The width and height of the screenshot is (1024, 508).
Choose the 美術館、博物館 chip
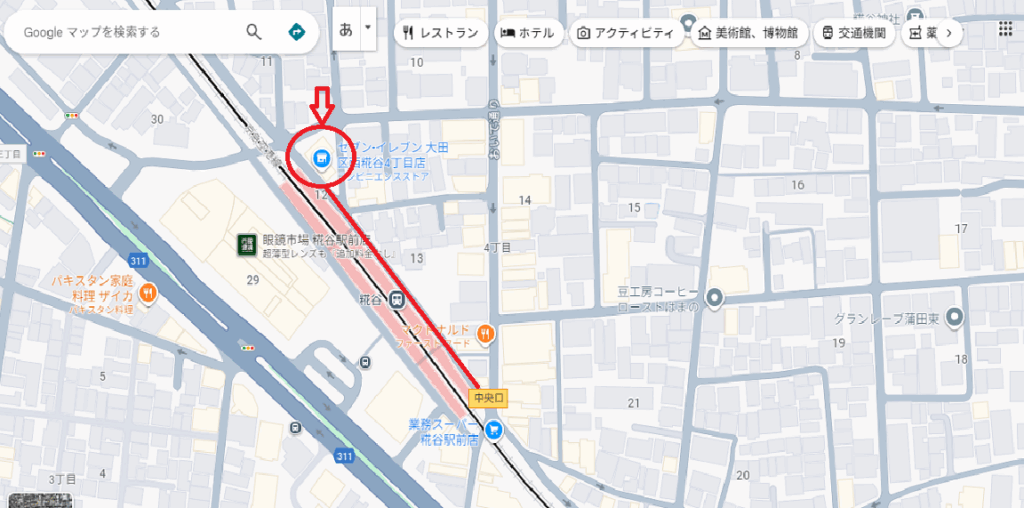[750, 33]
